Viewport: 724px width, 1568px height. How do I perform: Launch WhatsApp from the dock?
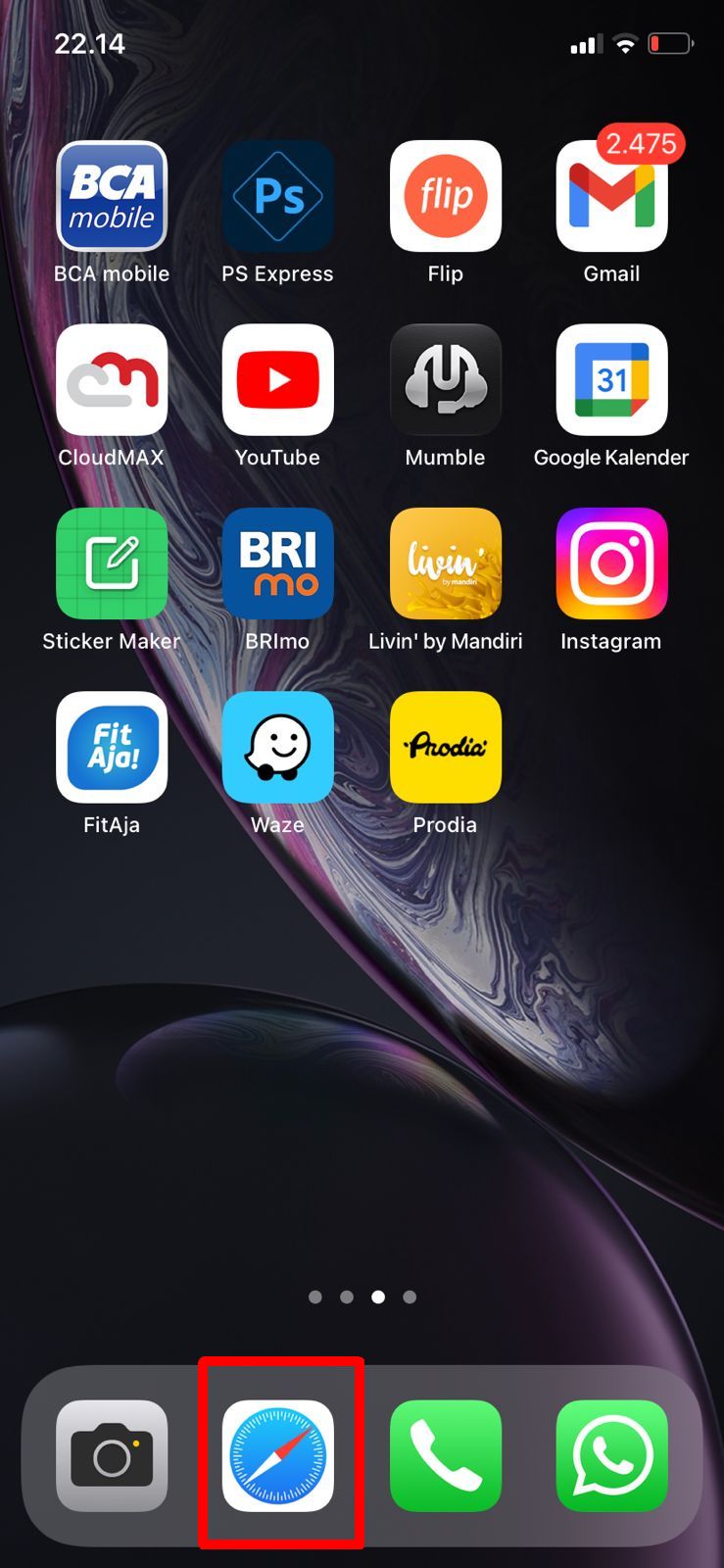(x=611, y=1456)
